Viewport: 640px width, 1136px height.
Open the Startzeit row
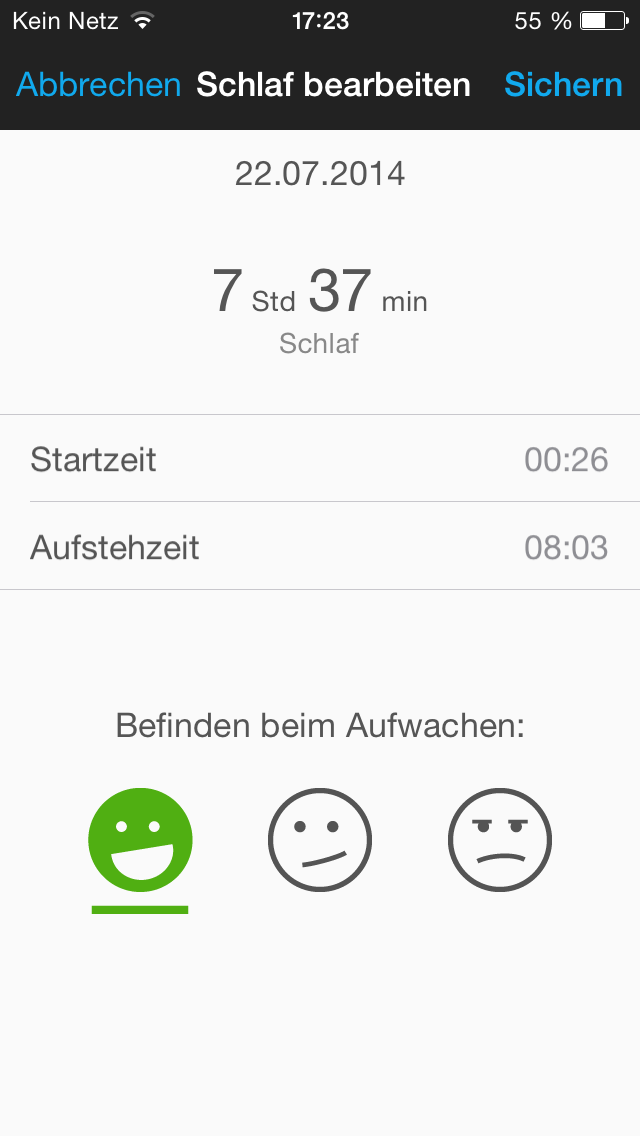click(x=320, y=459)
